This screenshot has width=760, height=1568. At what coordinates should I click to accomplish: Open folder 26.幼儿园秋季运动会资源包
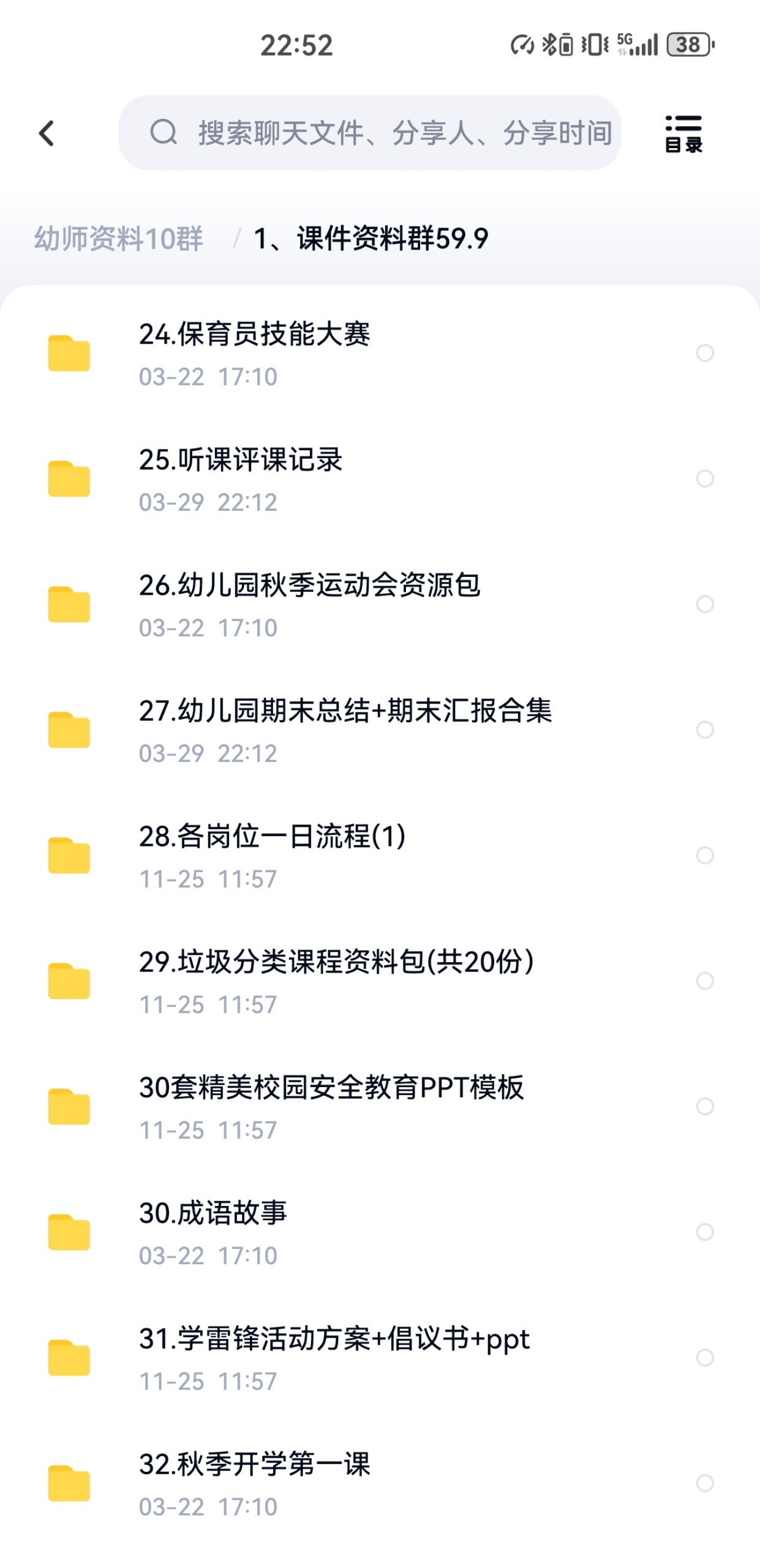point(309,586)
